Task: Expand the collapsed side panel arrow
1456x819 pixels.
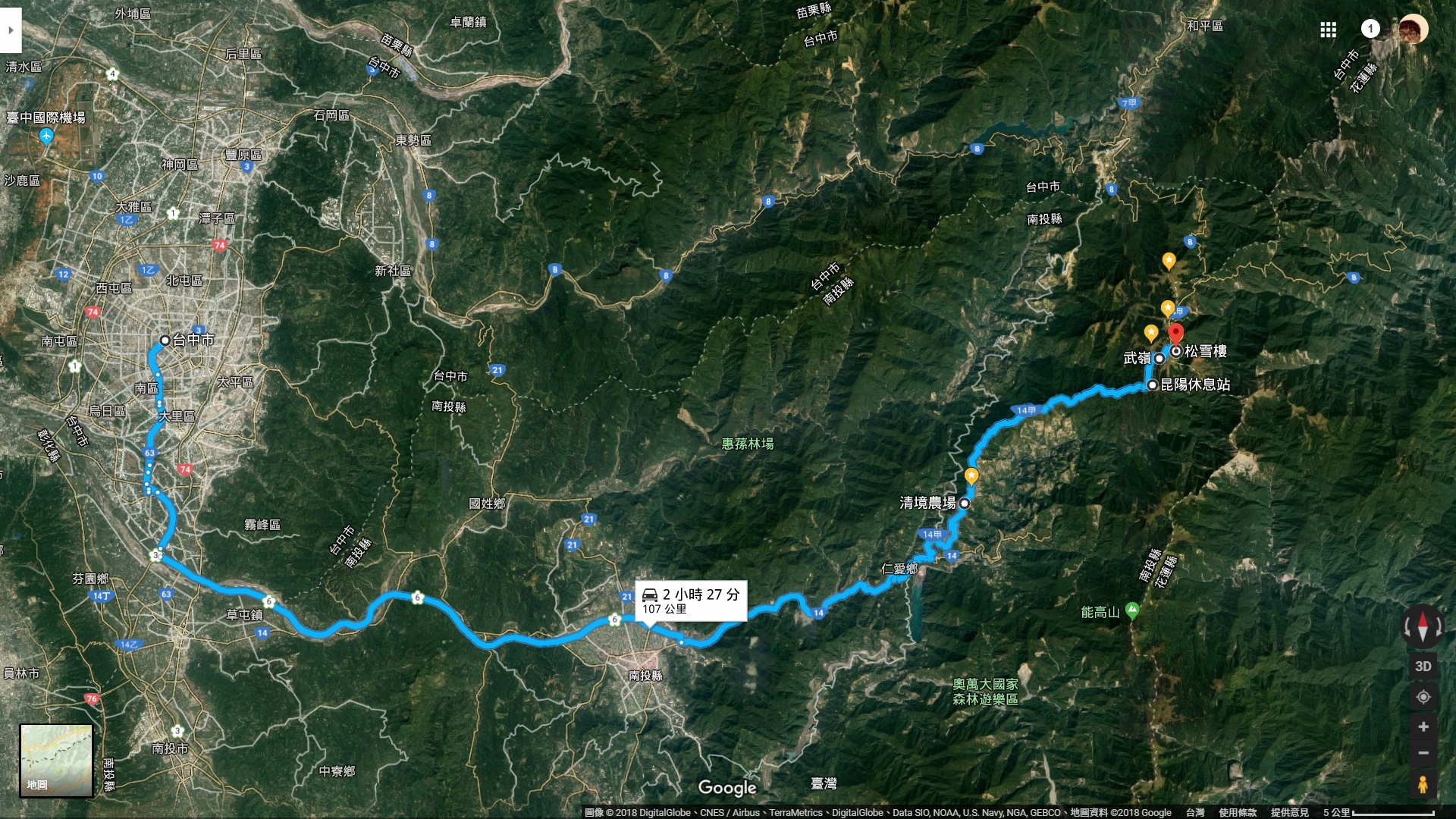Action: 11,30
